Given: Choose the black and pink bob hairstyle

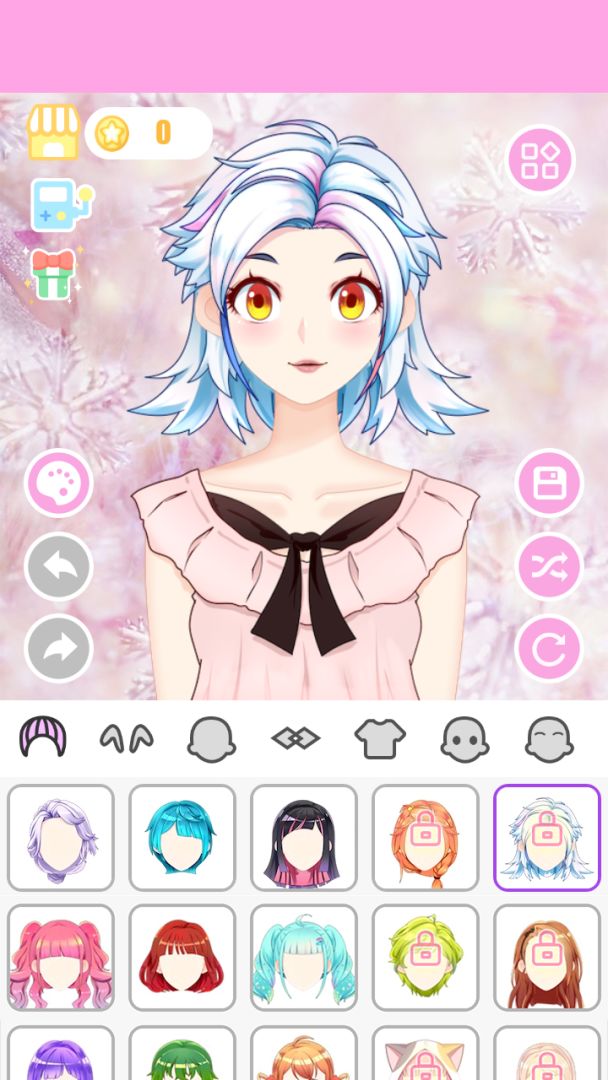Looking at the screenshot, I should [303, 837].
